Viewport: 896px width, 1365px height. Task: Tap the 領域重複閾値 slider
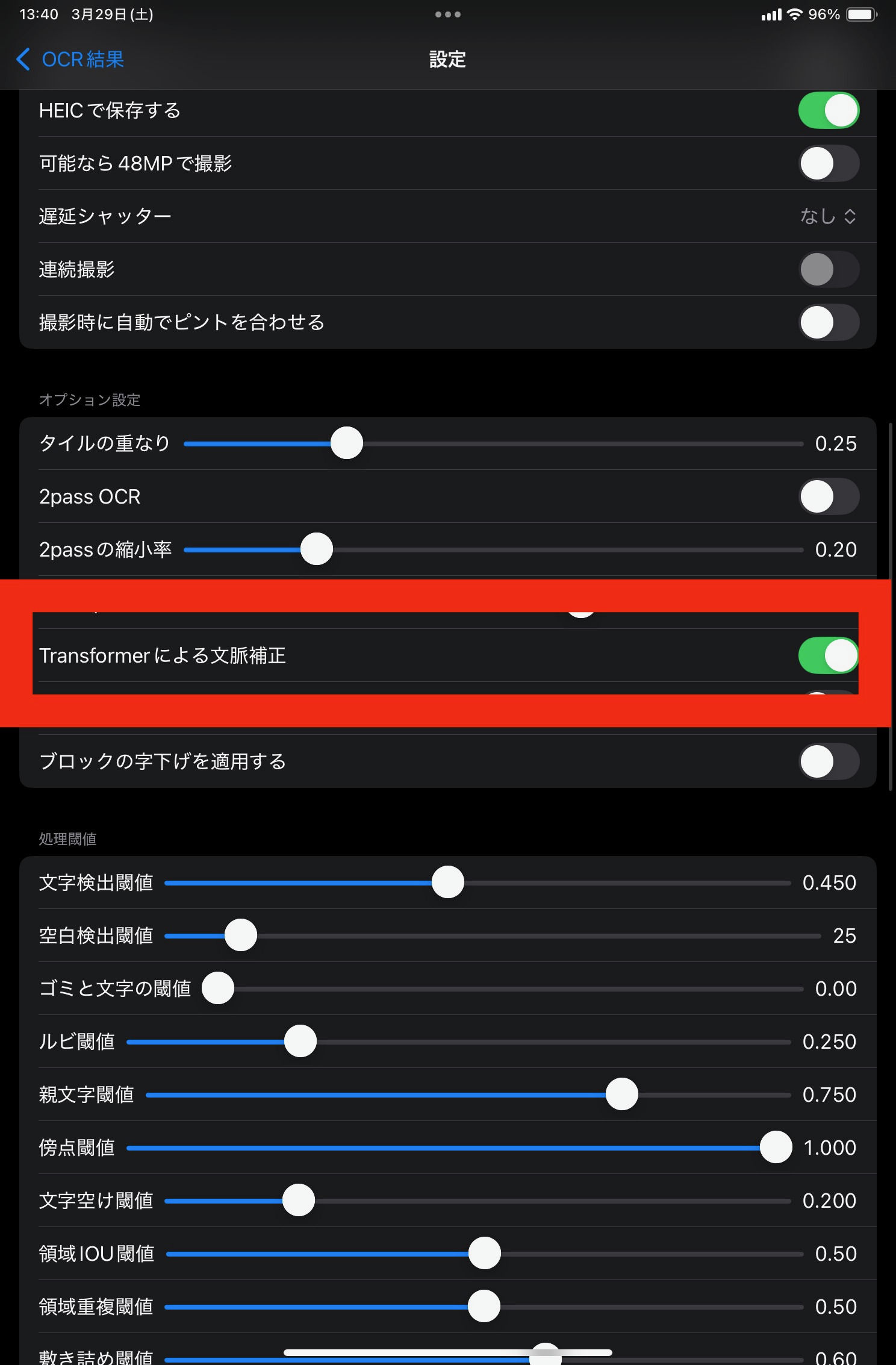pos(484,1307)
